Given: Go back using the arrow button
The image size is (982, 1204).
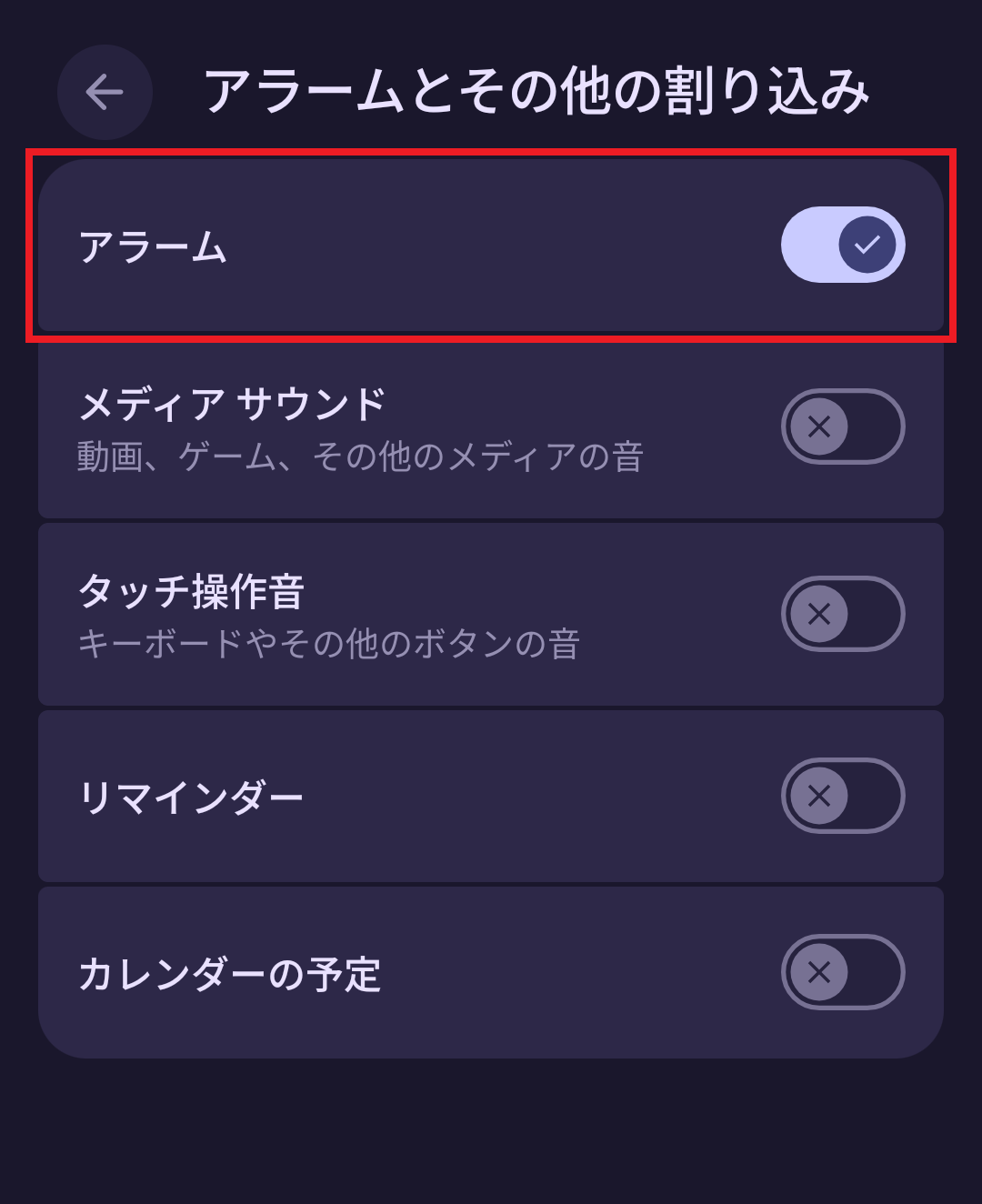Looking at the screenshot, I should [105, 92].
